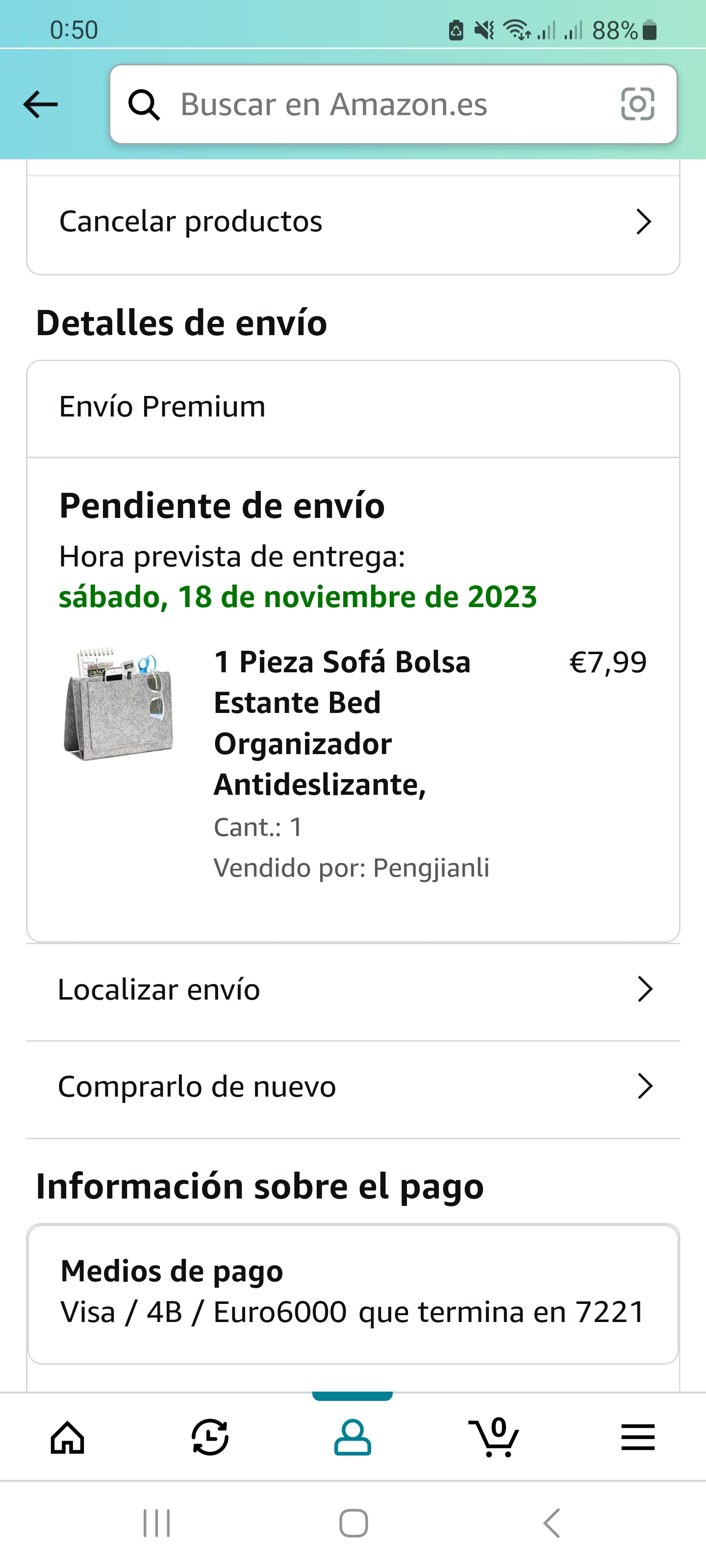This screenshot has width=706, height=1568.
Task: Select Comprarlo de nuevo
Action: pos(353,1087)
